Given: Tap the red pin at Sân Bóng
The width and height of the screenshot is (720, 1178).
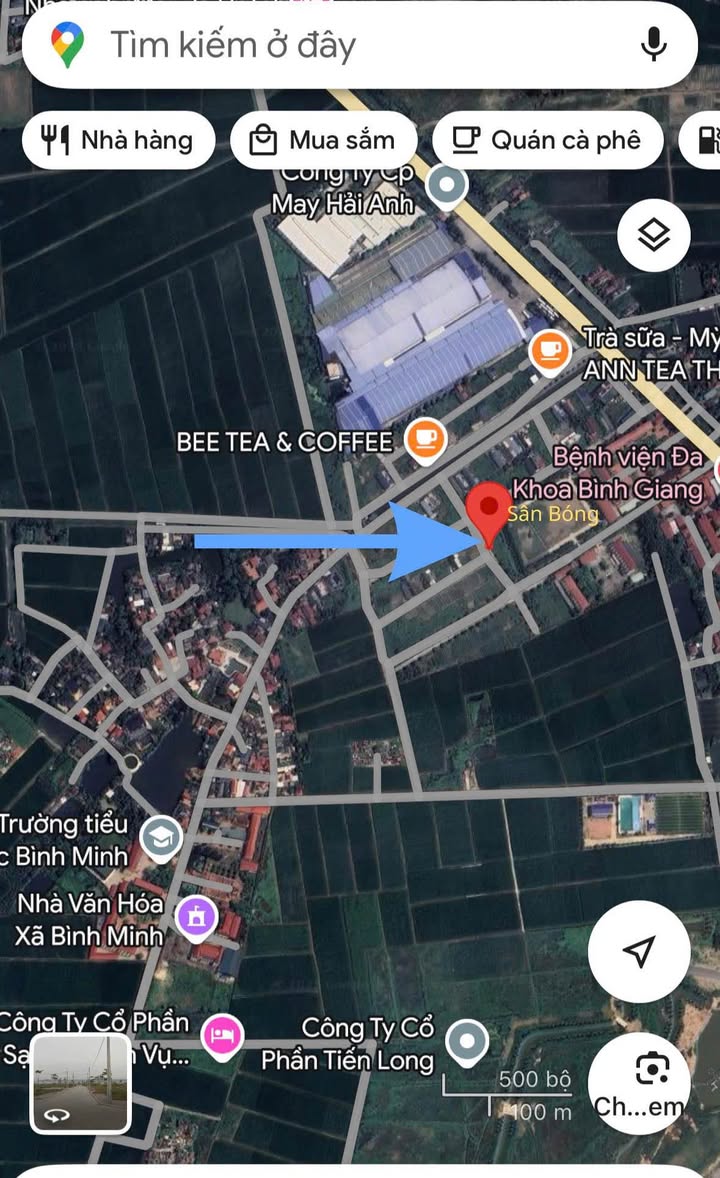Looking at the screenshot, I should tap(489, 510).
